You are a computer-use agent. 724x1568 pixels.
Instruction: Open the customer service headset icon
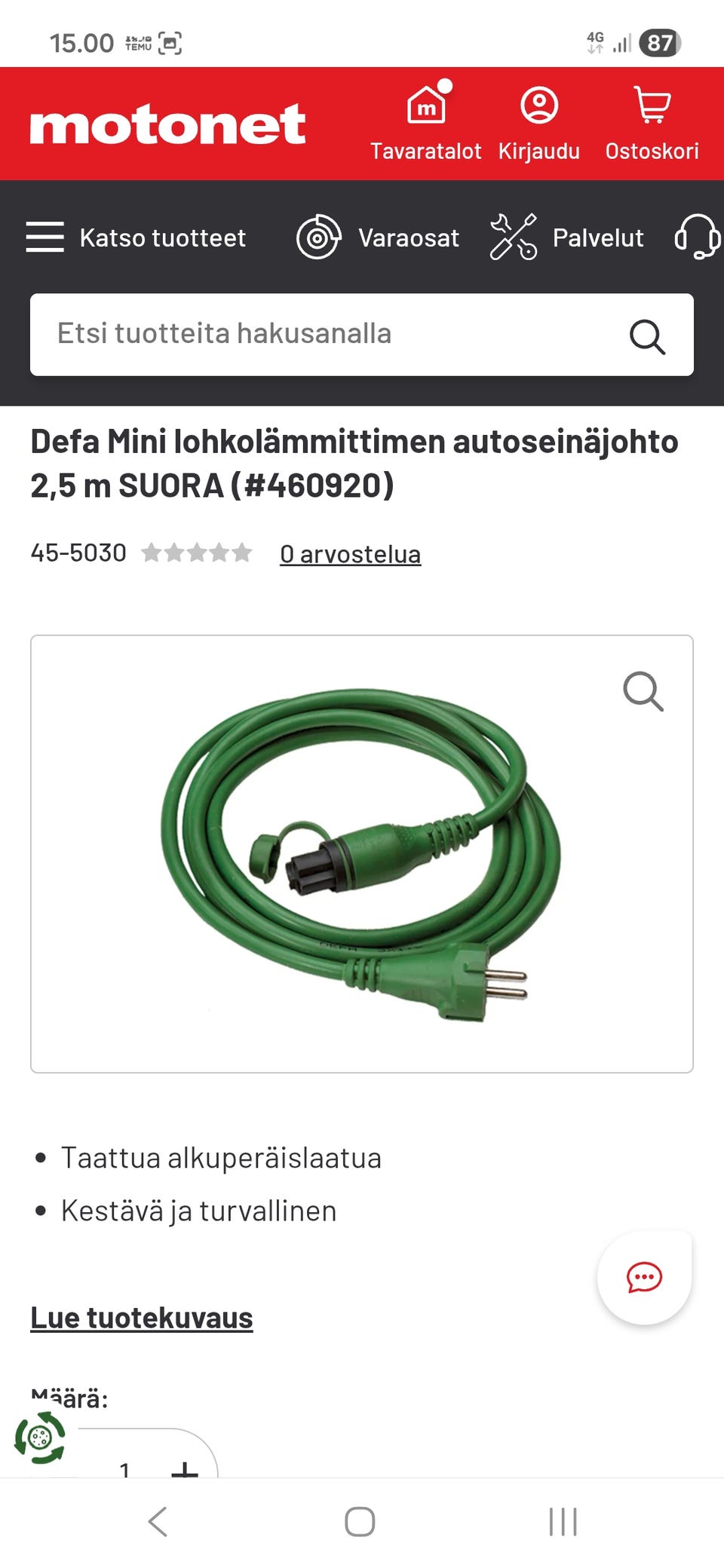pyautogui.click(x=698, y=237)
